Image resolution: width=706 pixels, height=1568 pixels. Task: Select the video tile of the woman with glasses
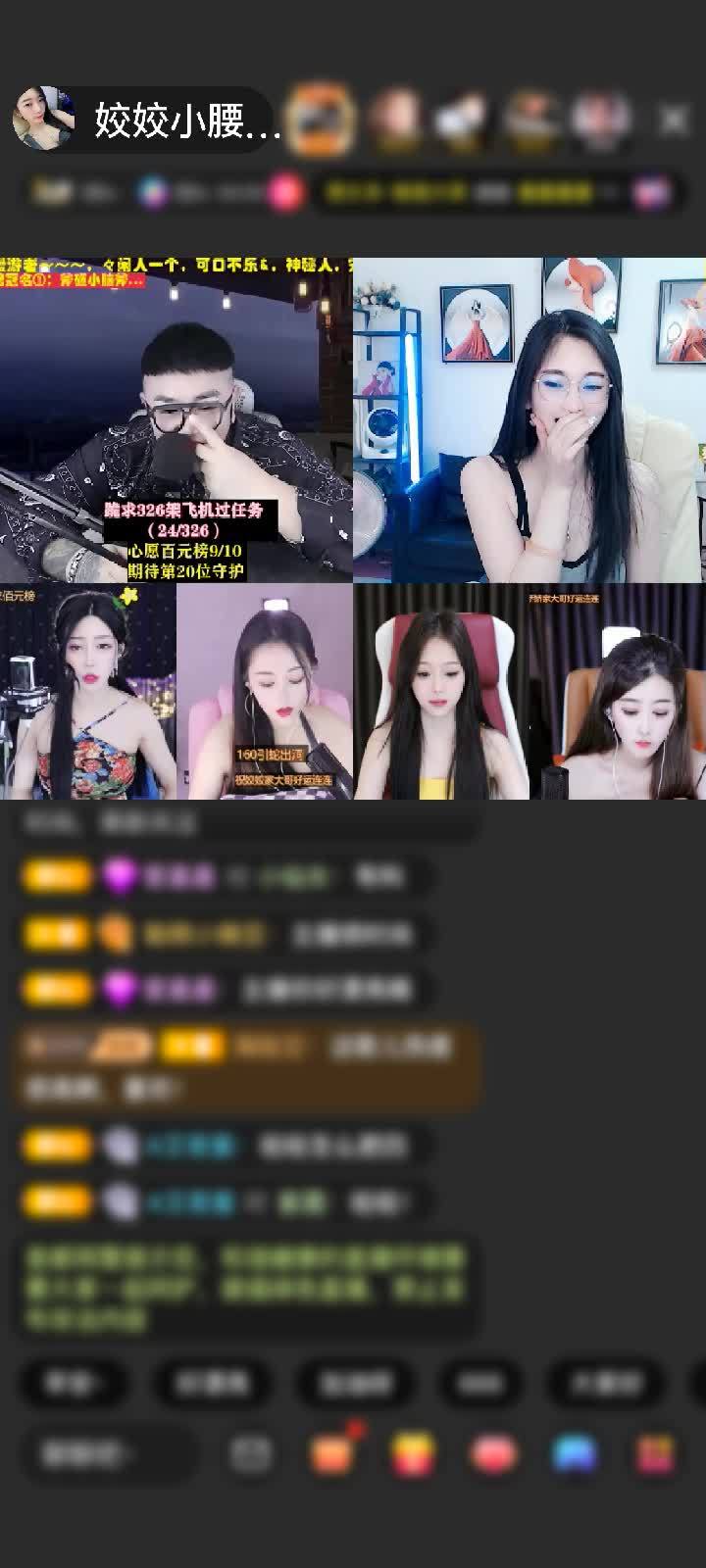(529, 419)
